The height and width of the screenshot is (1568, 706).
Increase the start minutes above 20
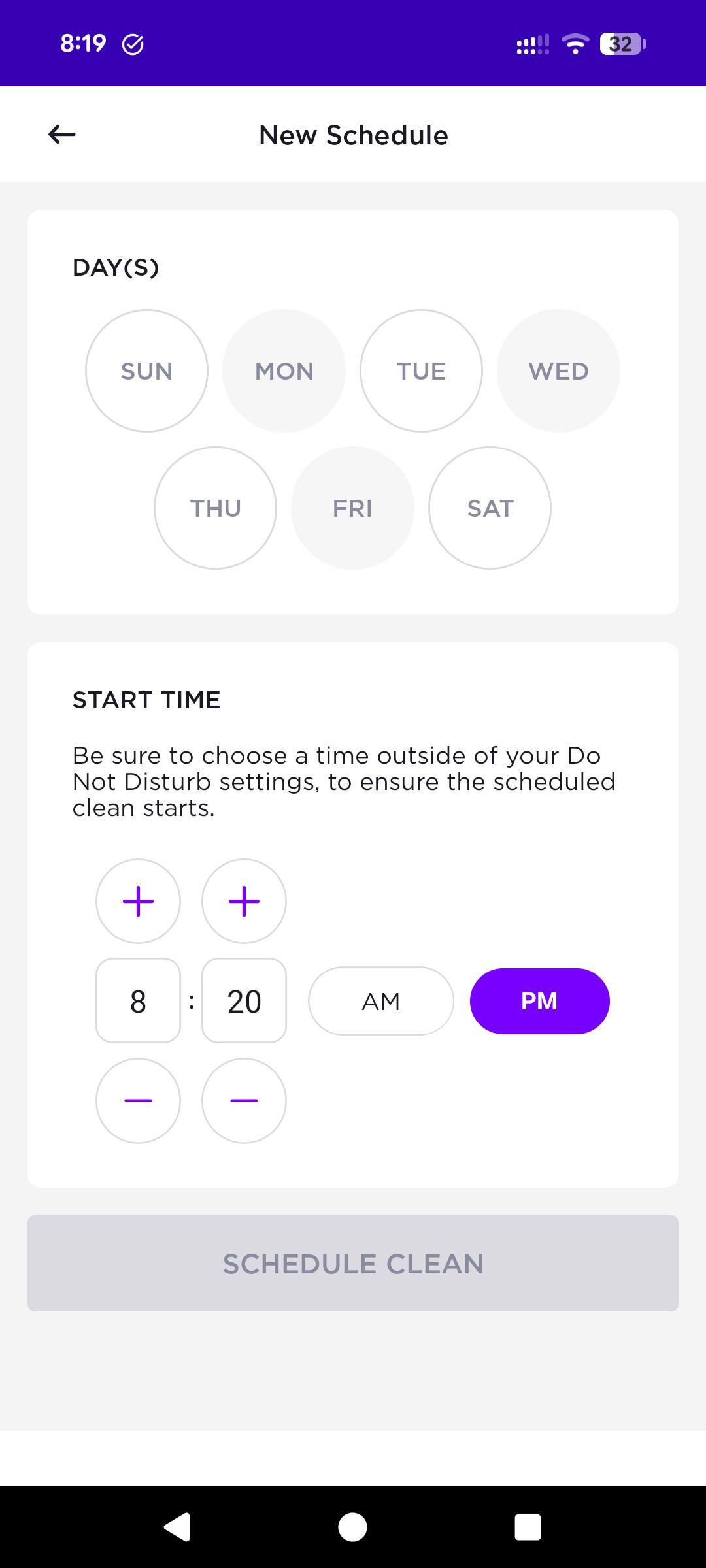(x=244, y=901)
